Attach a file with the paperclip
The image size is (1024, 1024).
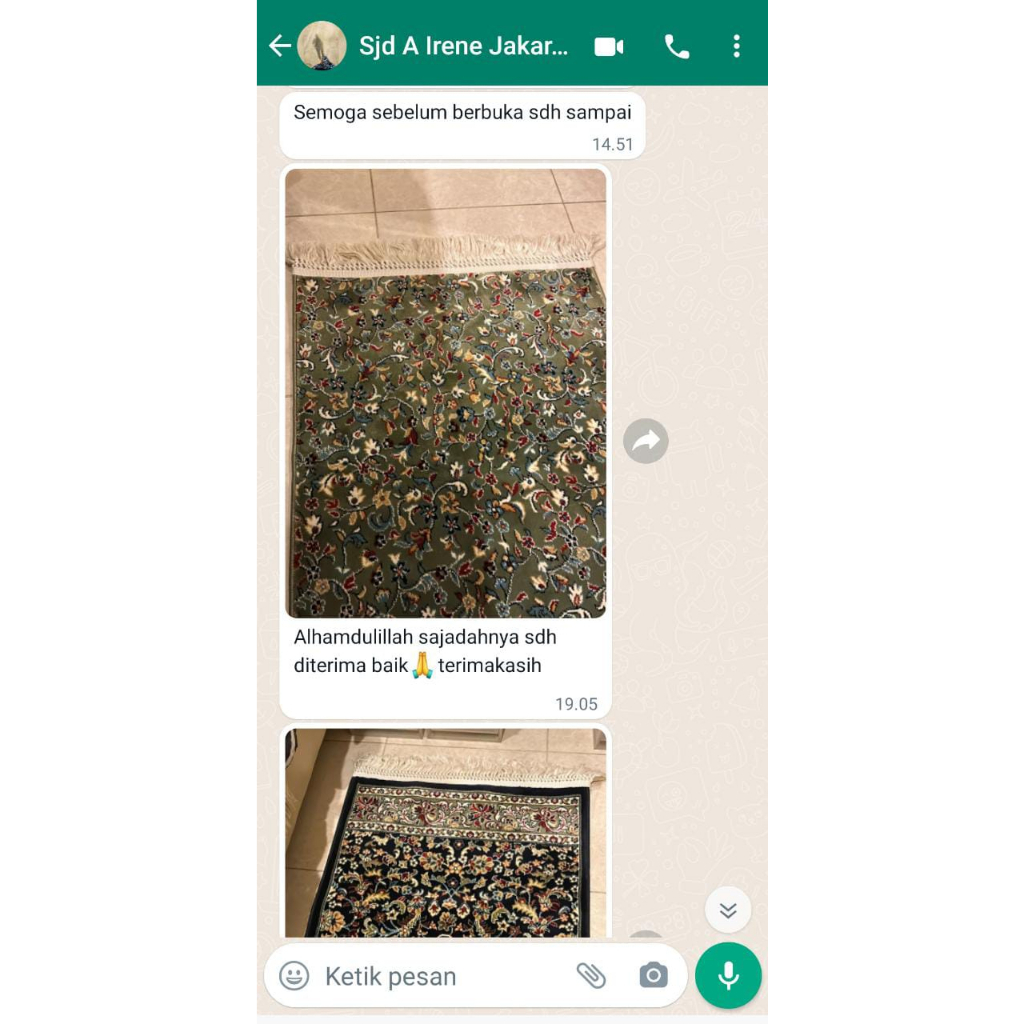tap(591, 976)
